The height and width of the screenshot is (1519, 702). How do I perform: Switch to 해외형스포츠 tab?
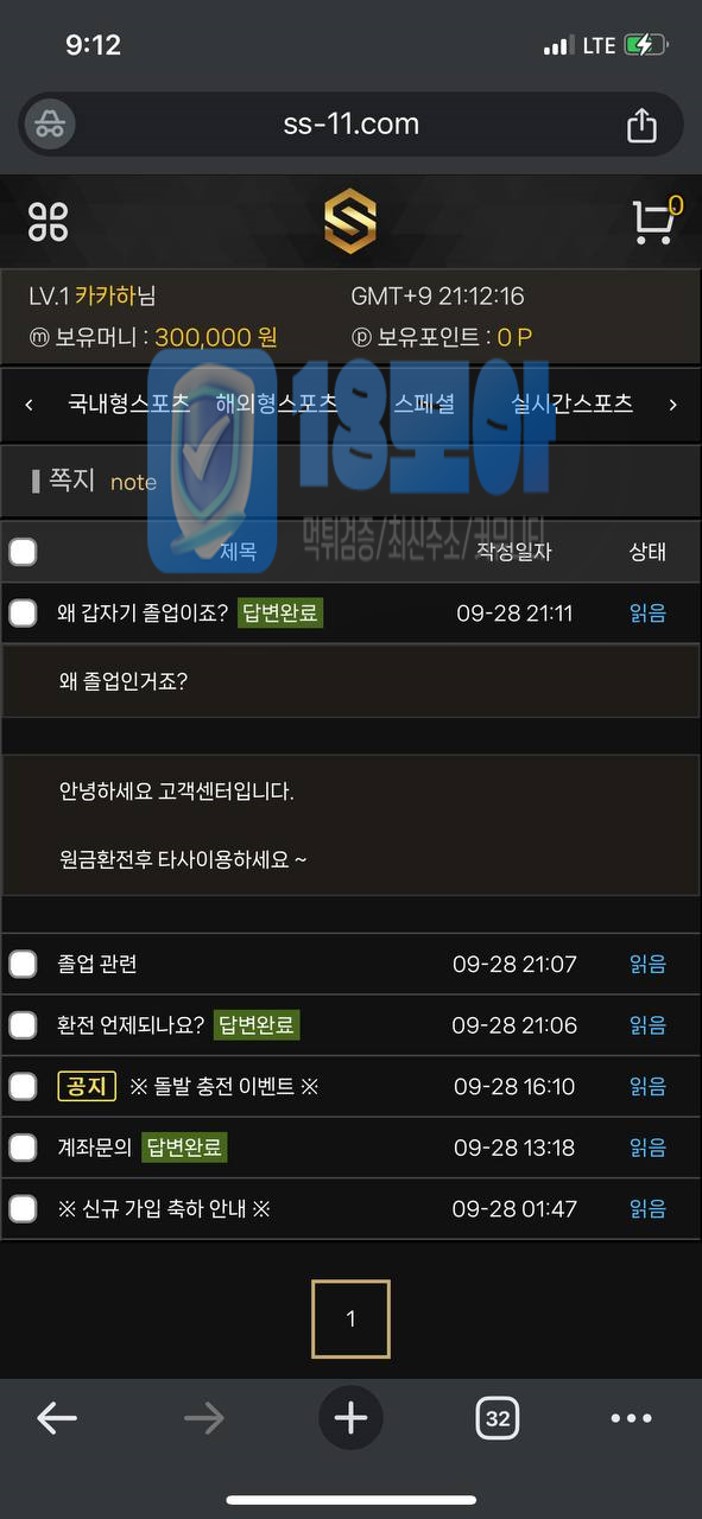pyautogui.click(x=276, y=404)
